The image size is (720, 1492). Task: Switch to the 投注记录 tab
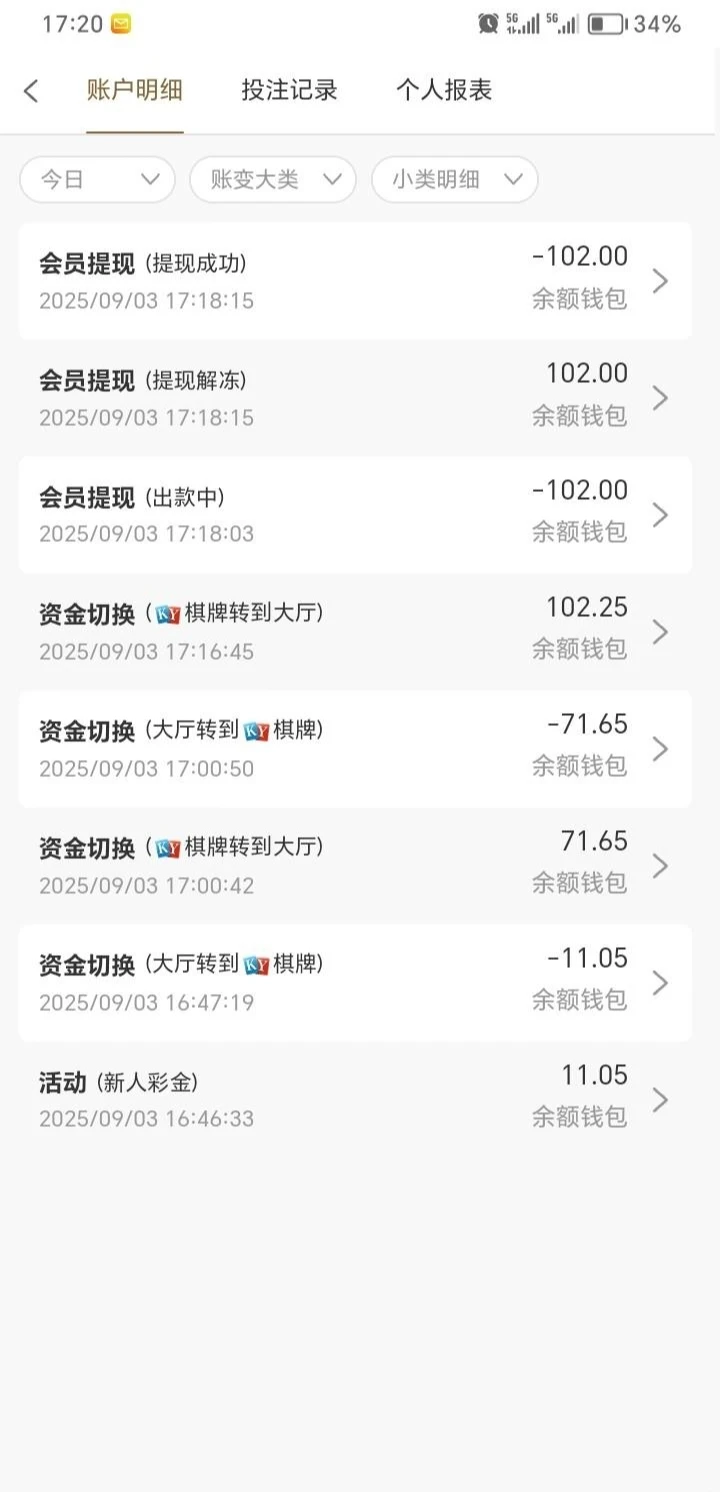tap(290, 90)
